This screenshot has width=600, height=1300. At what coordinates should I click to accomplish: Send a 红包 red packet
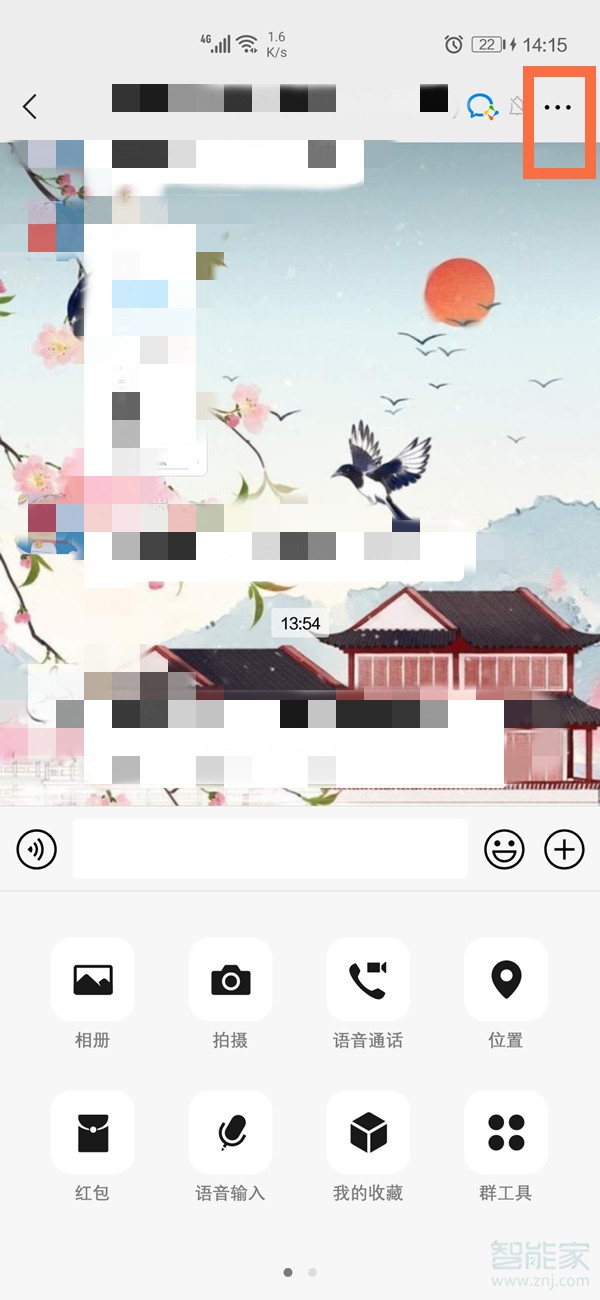click(x=92, y=1133)
